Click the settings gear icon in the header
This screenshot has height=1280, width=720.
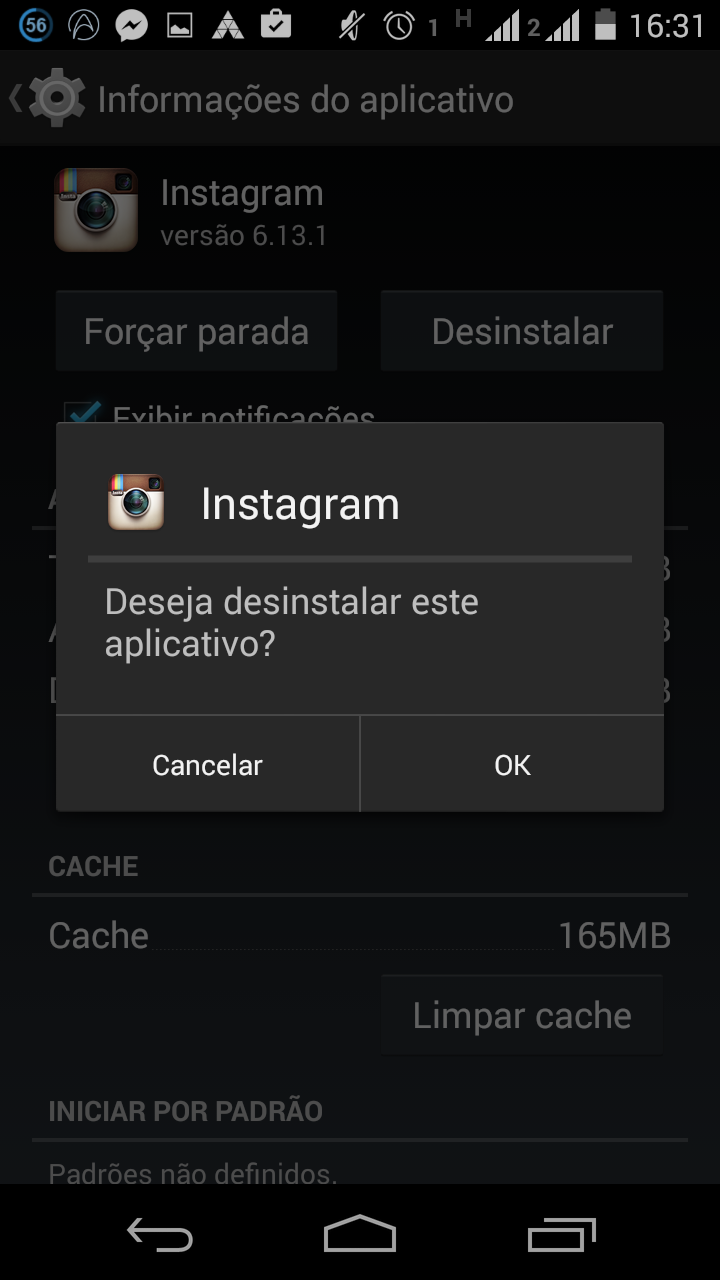click(x=57, y=97)
